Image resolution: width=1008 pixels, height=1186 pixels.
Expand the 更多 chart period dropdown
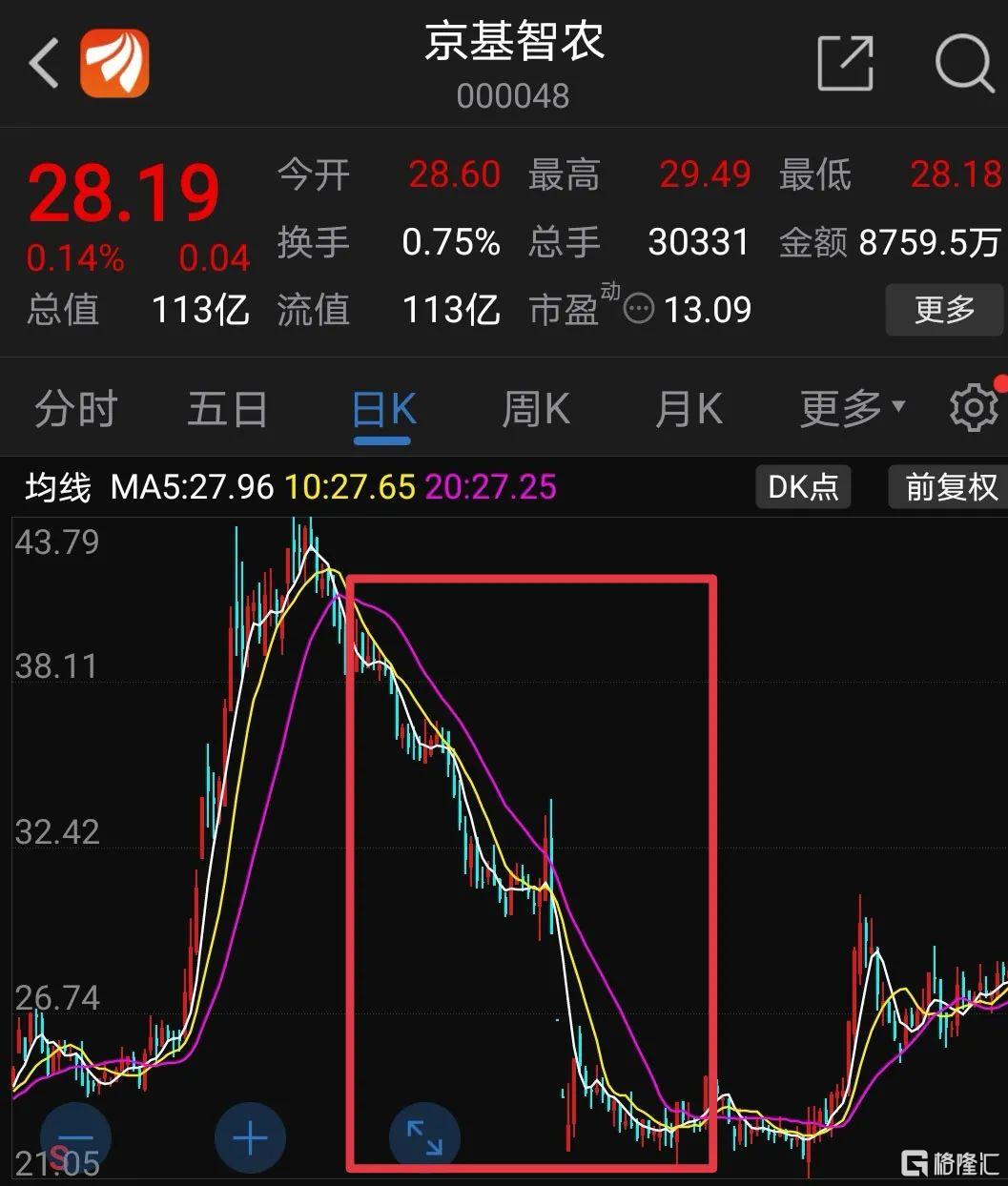852,410
